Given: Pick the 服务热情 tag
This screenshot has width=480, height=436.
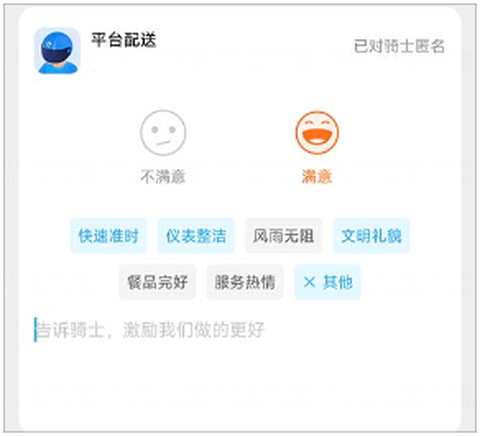Looking at the screenshot, I should [245, 282].
